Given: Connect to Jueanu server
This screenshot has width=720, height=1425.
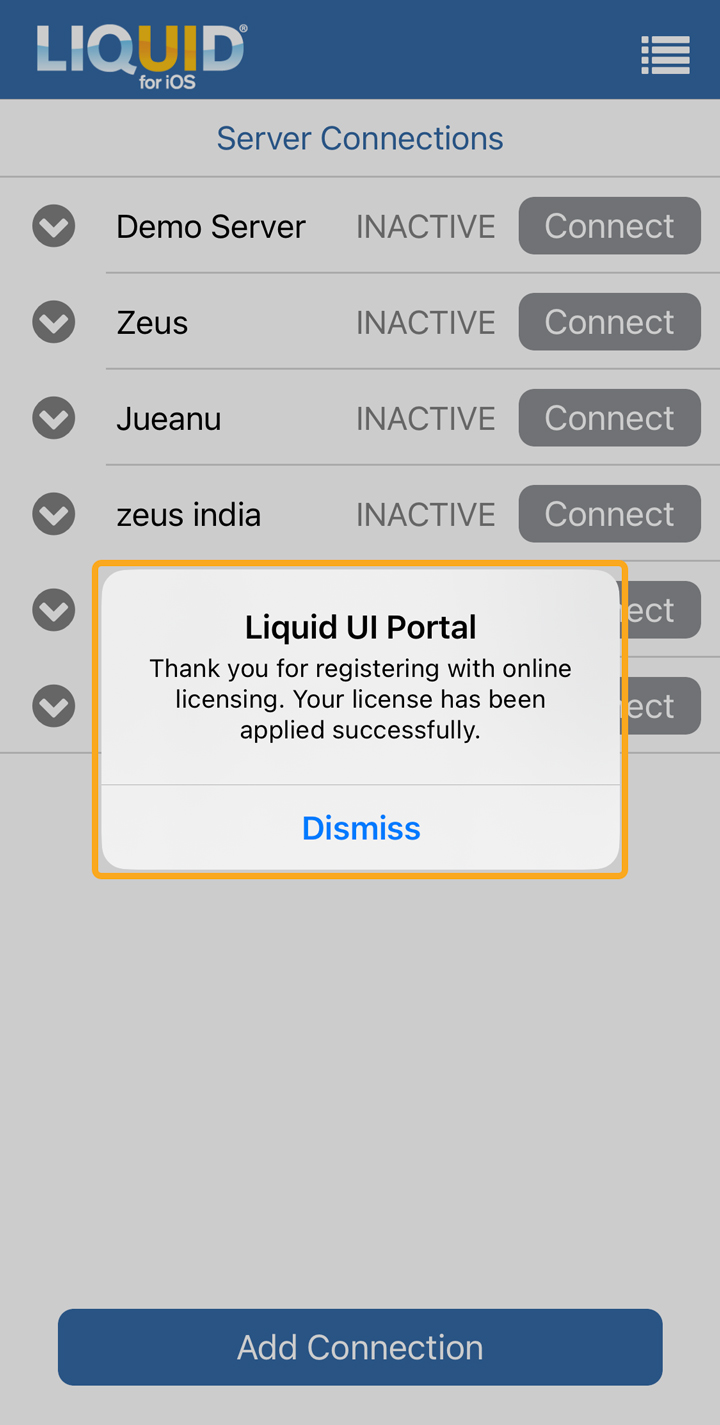Looking at the screenshot, I should [x=609, y=418].
